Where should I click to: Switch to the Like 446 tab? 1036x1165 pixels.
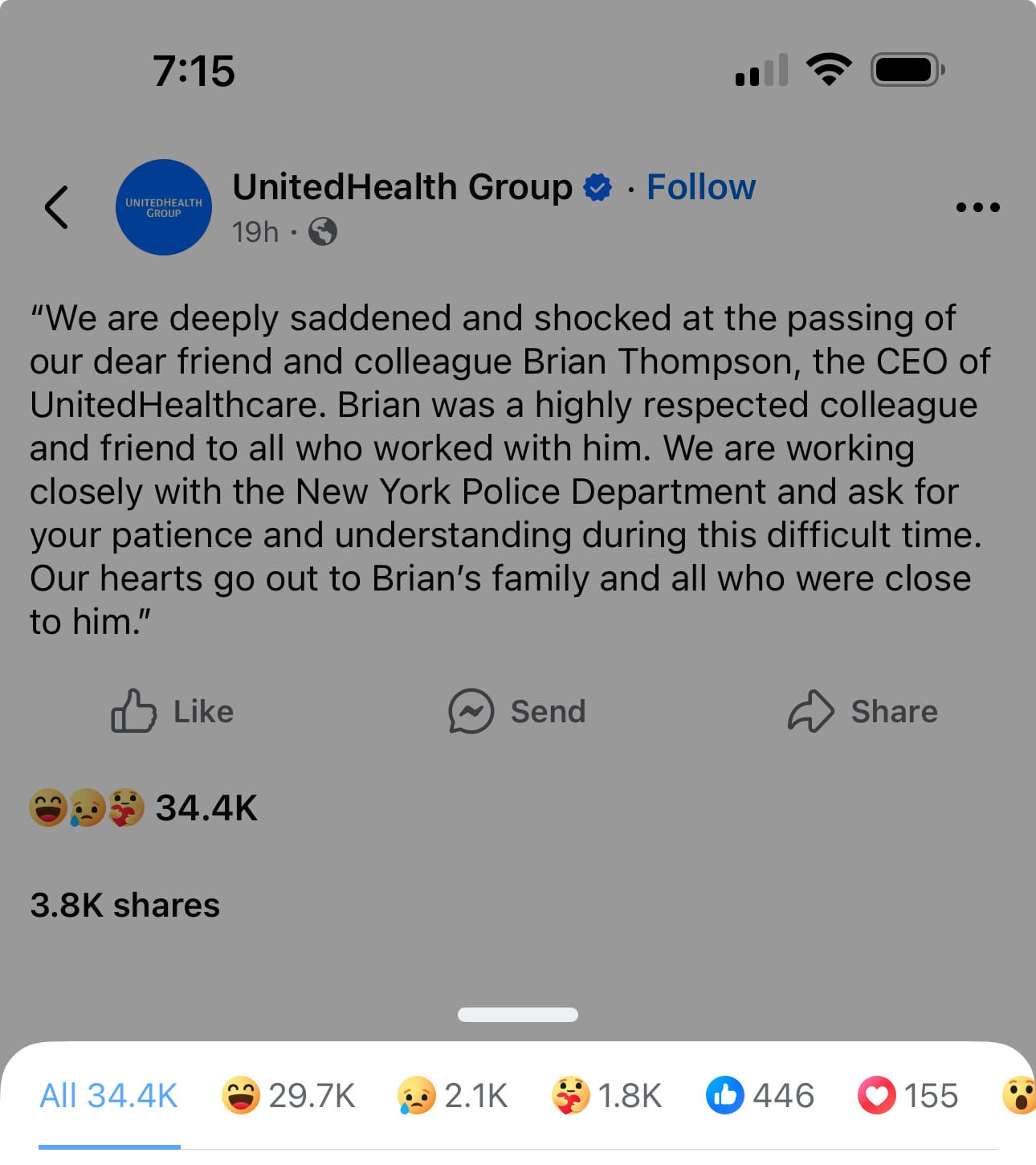point(760,1096)
